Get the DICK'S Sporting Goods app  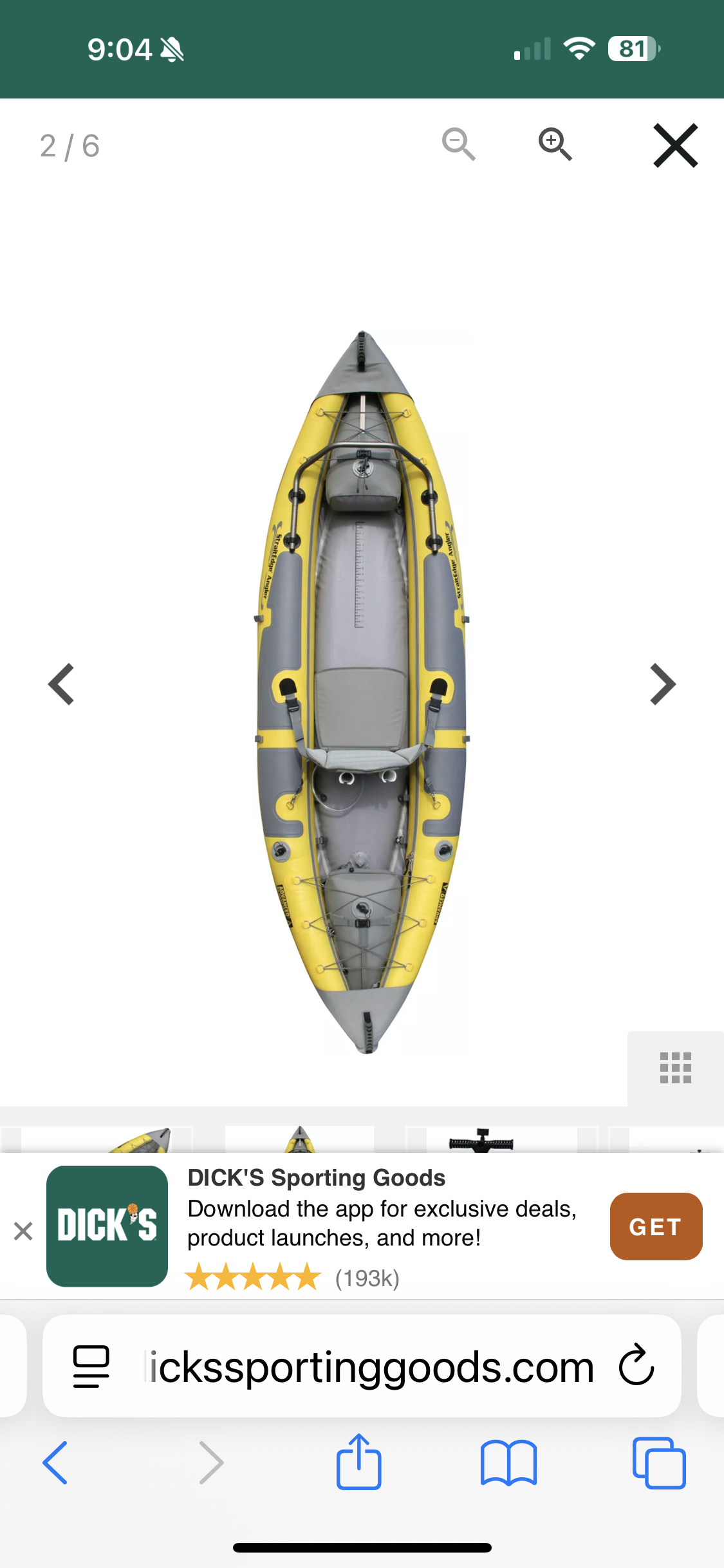click(656, 1226)
